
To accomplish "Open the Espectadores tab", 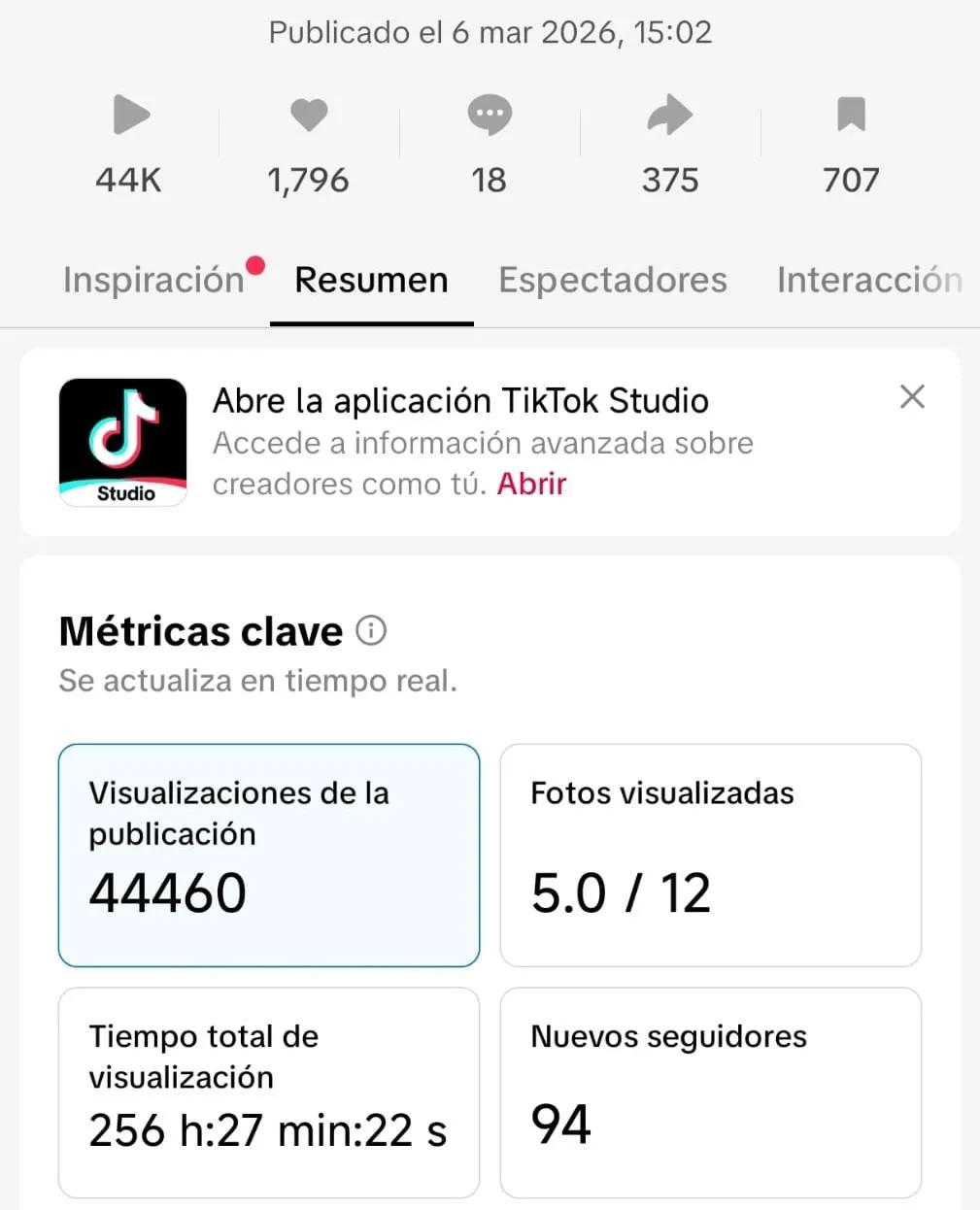I will [612, 280].
